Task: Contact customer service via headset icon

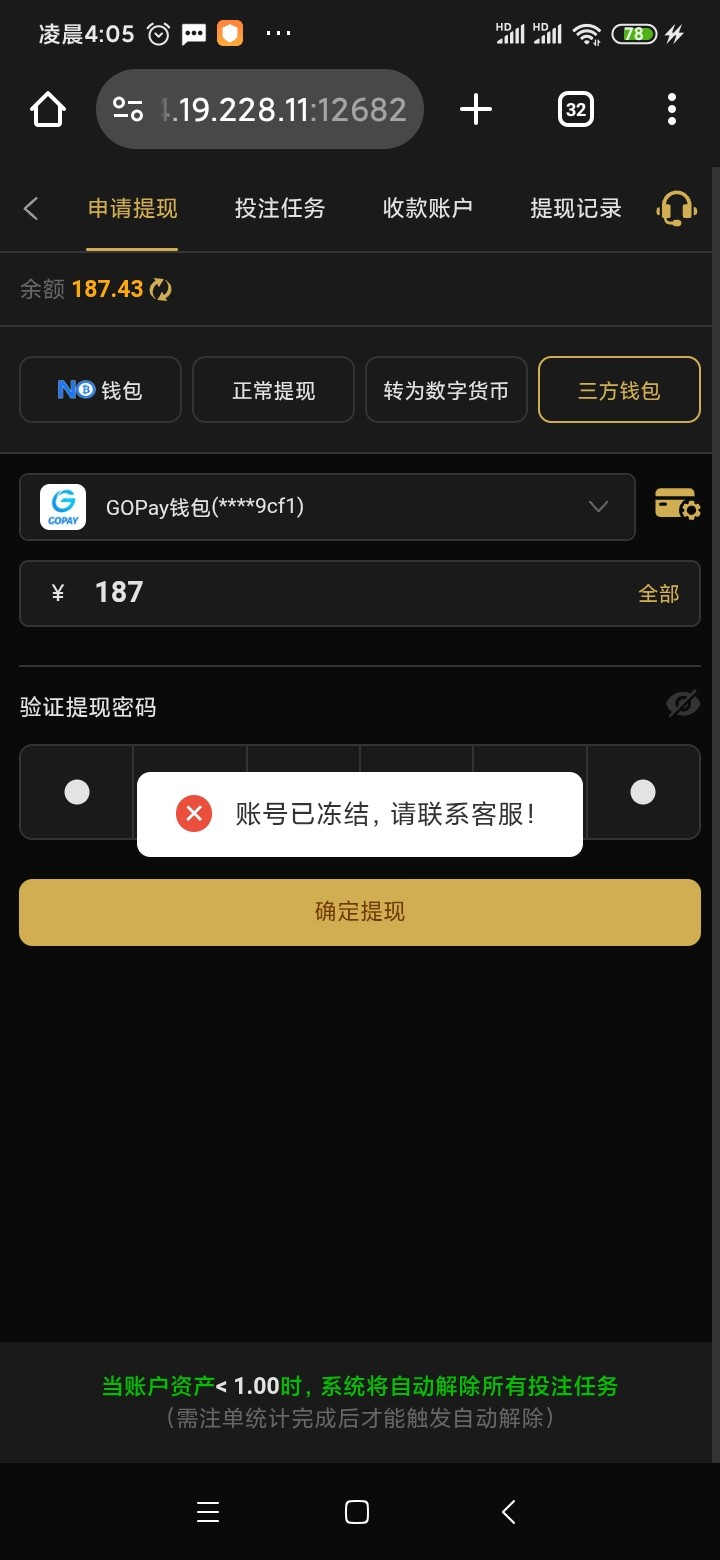Action: 676,208
